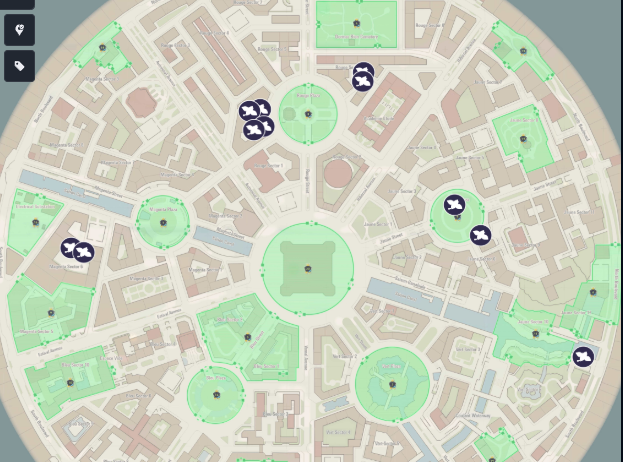Open the map marker pin tool
This screenshot has height=462, width=623.
(19, 30)
